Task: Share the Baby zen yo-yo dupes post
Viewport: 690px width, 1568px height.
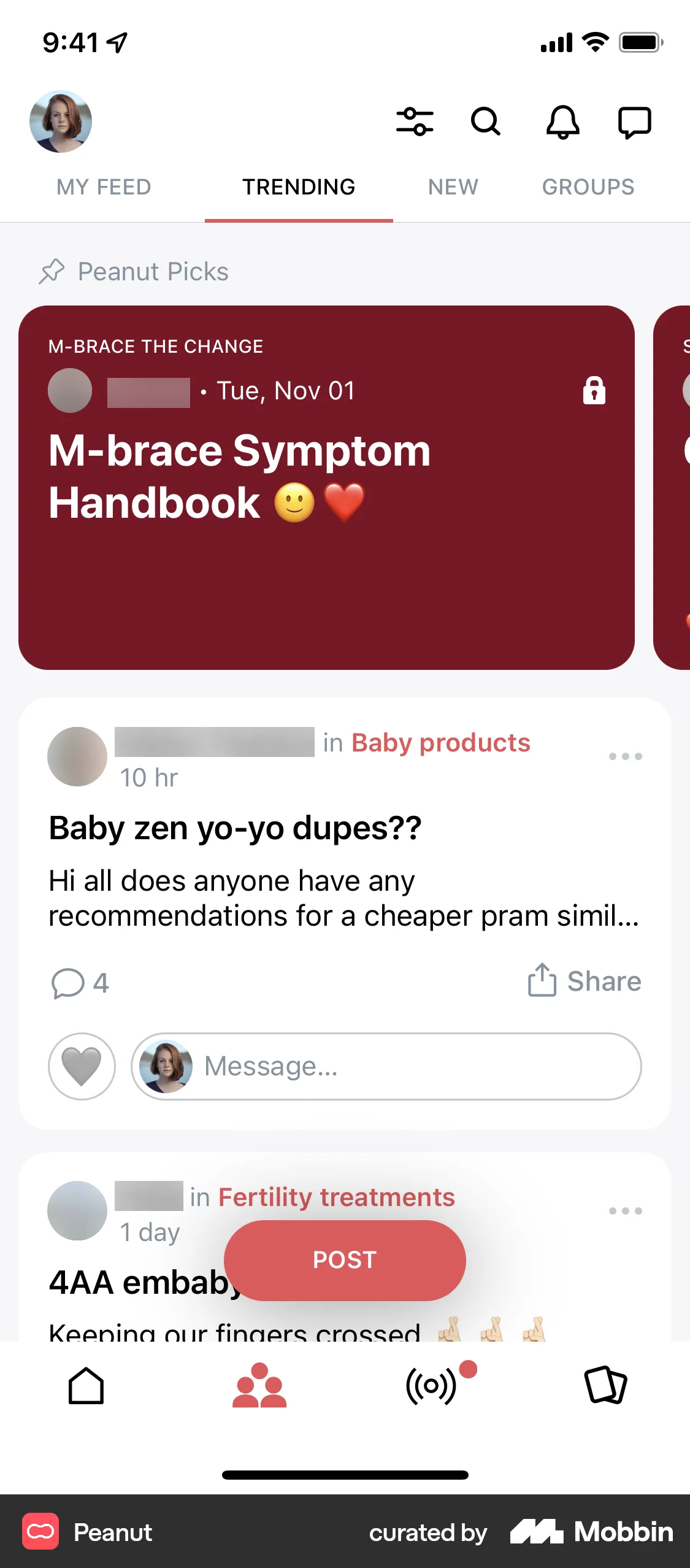Action: click(x=583, y=982)
